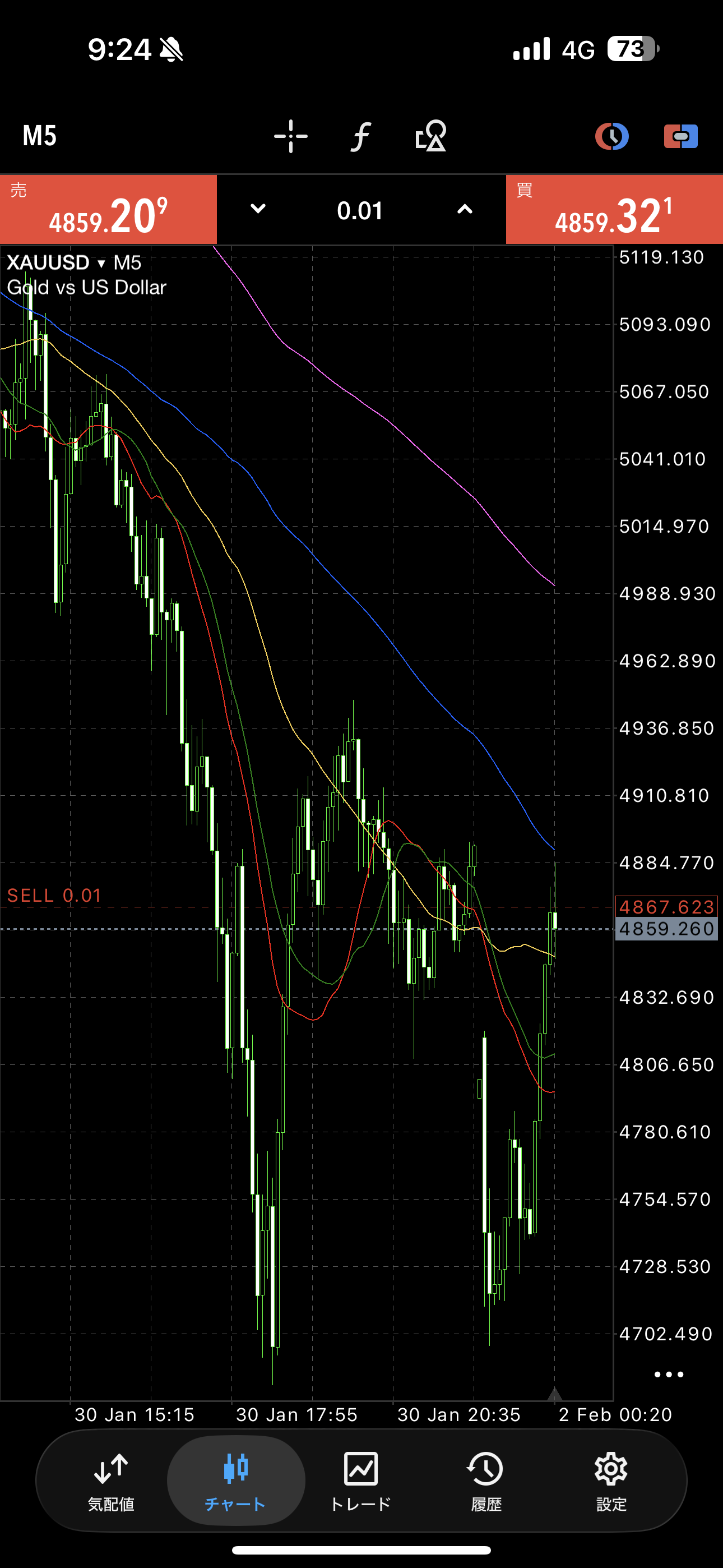Activate the crosshair tool
723x1568 pixels.
tap(290, 136)
